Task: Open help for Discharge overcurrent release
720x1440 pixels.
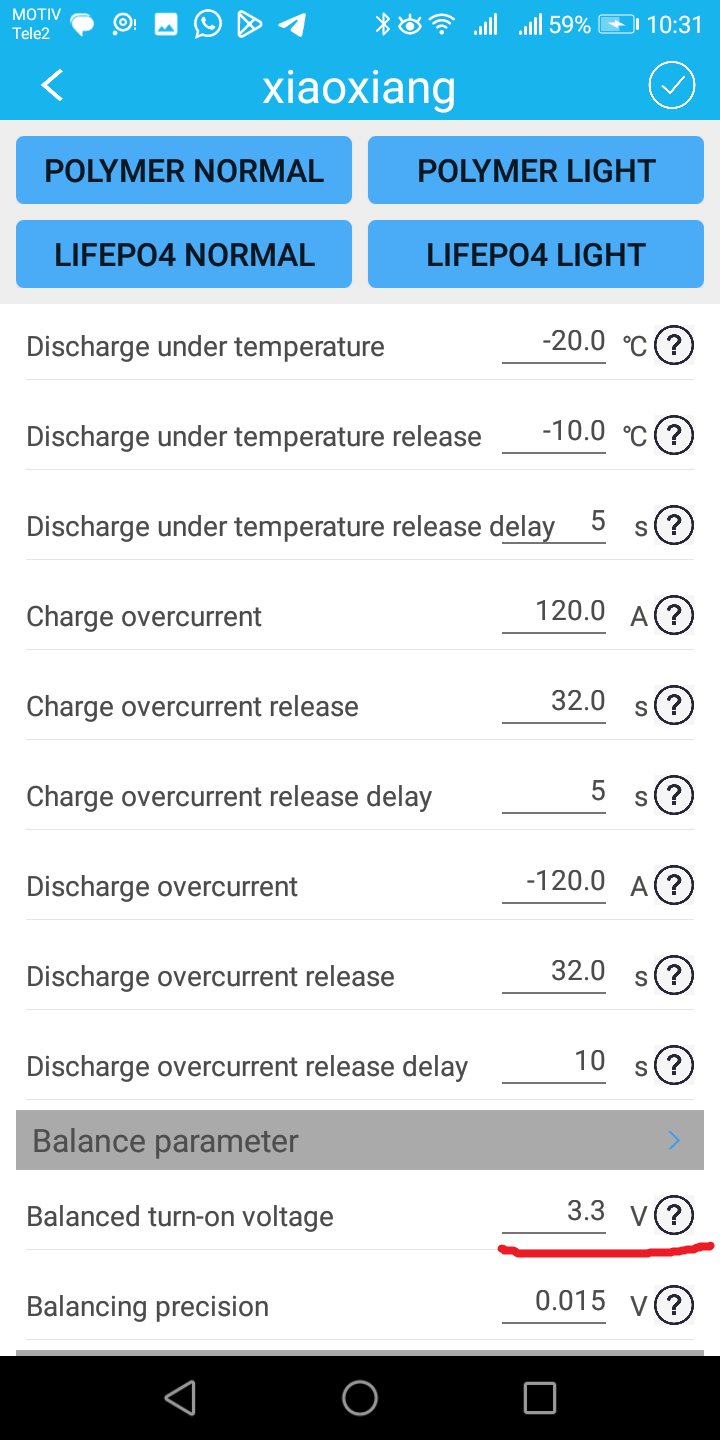Action: (x=674, y=976)
